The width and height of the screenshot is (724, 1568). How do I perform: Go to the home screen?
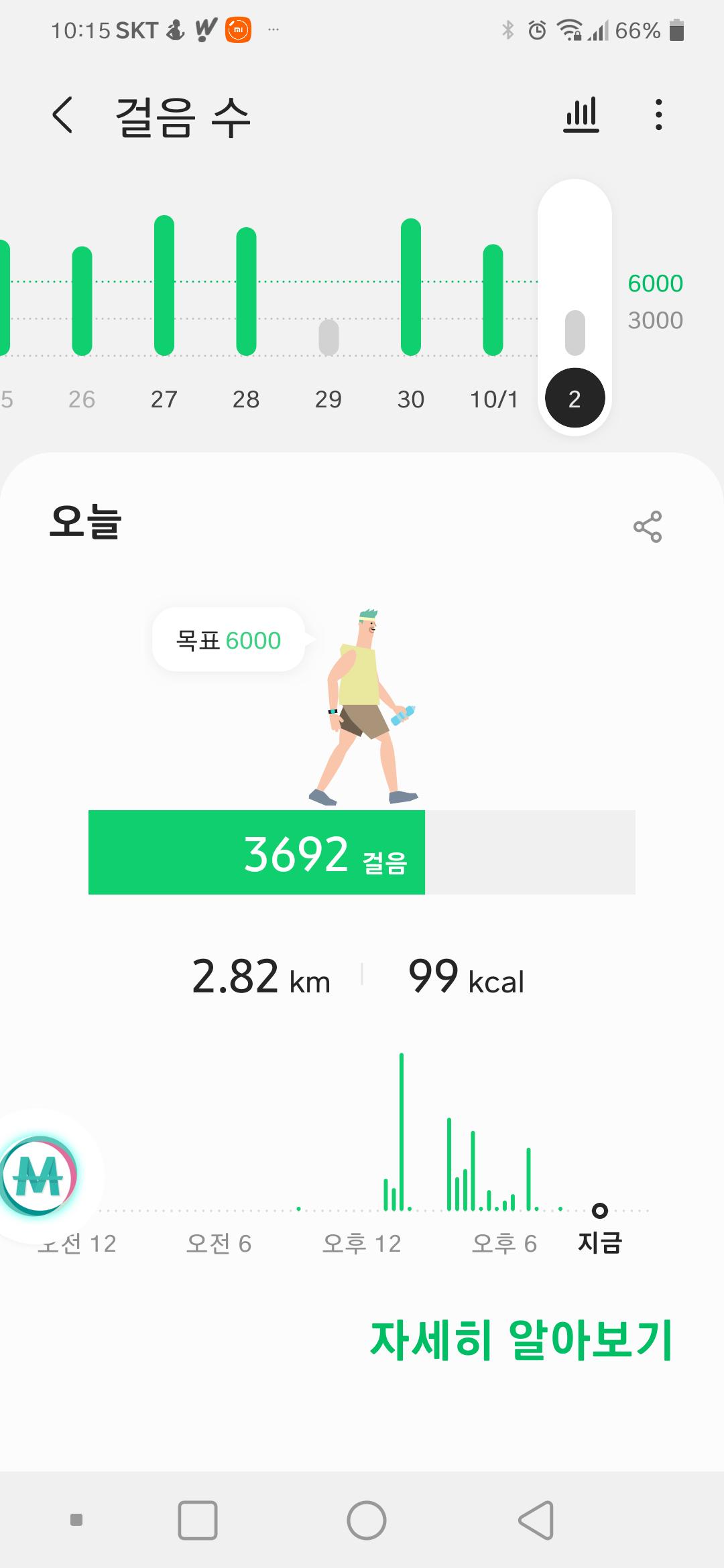point(366,1520)
